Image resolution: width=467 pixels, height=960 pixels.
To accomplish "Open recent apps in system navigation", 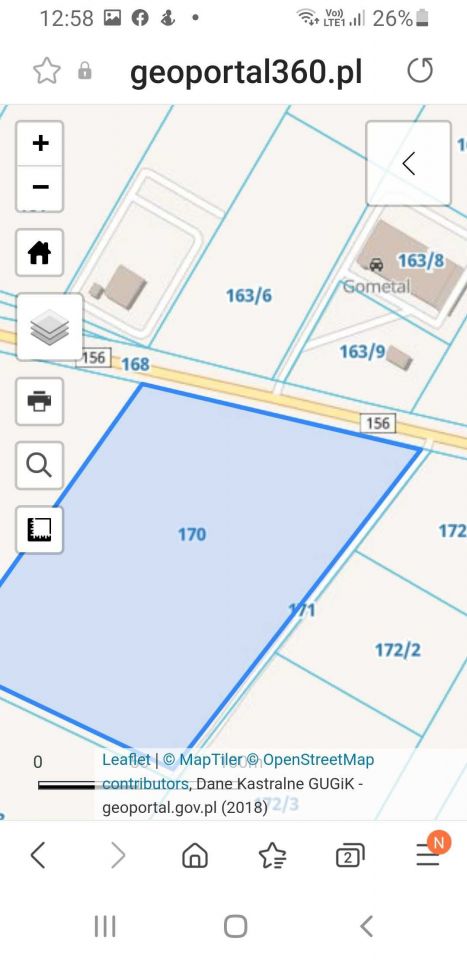I will point(105,926).
